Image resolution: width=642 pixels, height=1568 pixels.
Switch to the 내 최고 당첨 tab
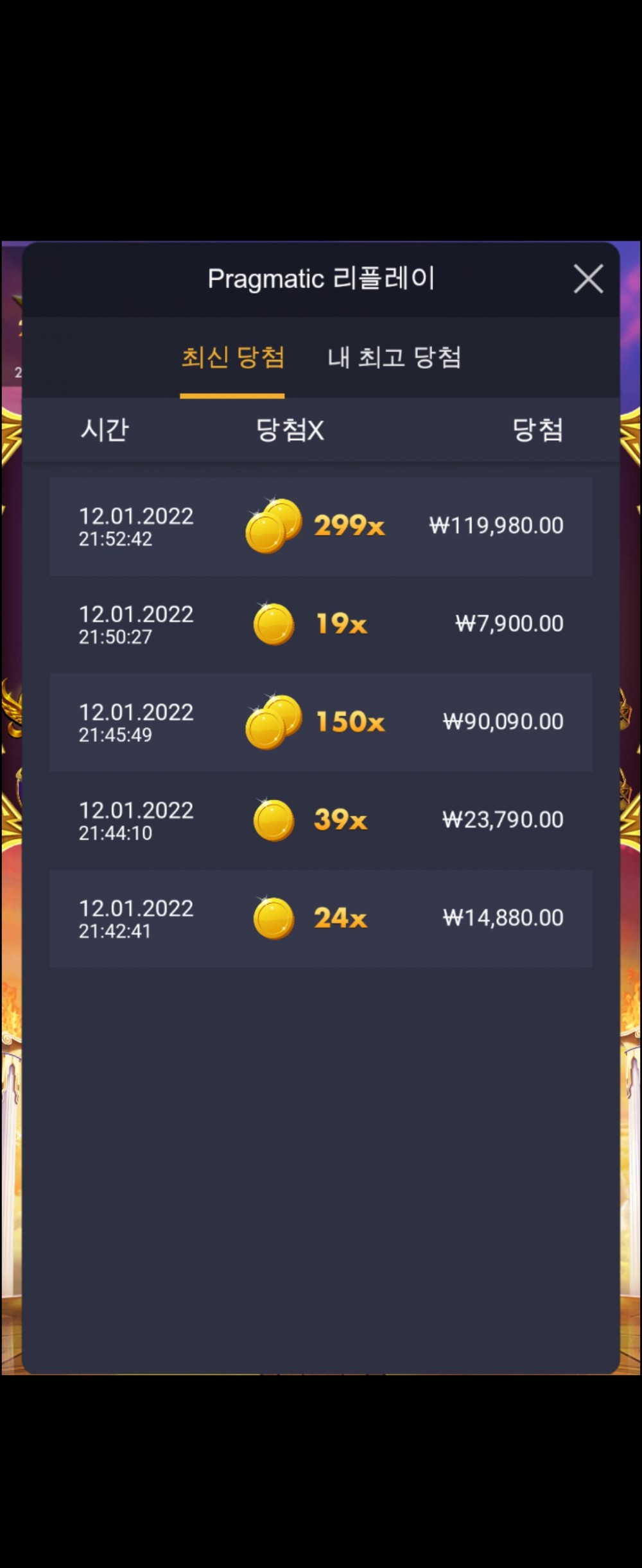pyautogui.click(x=394, y=357)
